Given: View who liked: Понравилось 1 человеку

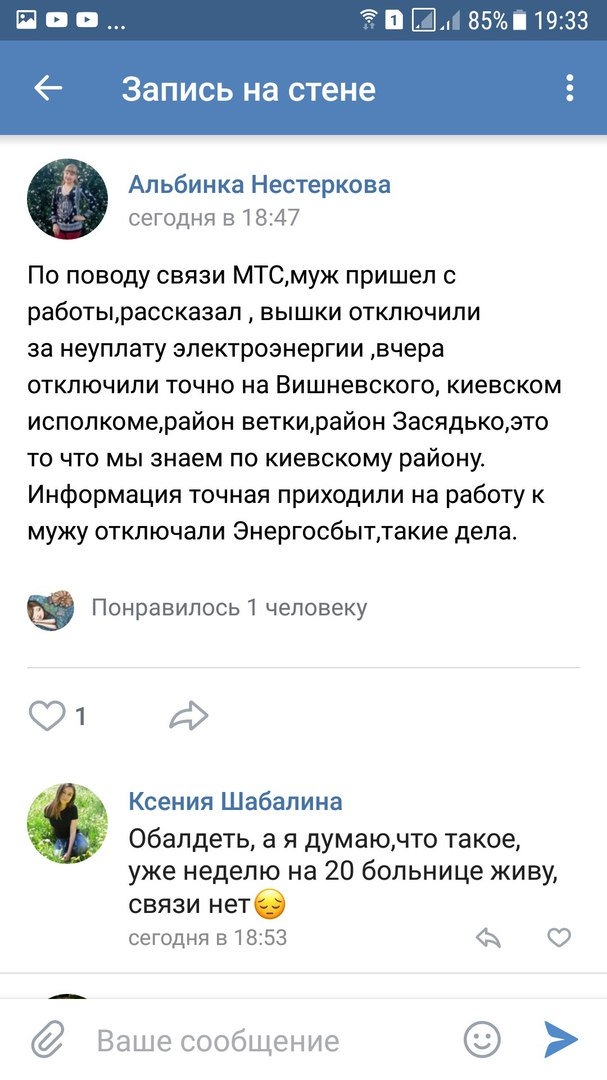Looking at the screenshot, I should point(228,607).
